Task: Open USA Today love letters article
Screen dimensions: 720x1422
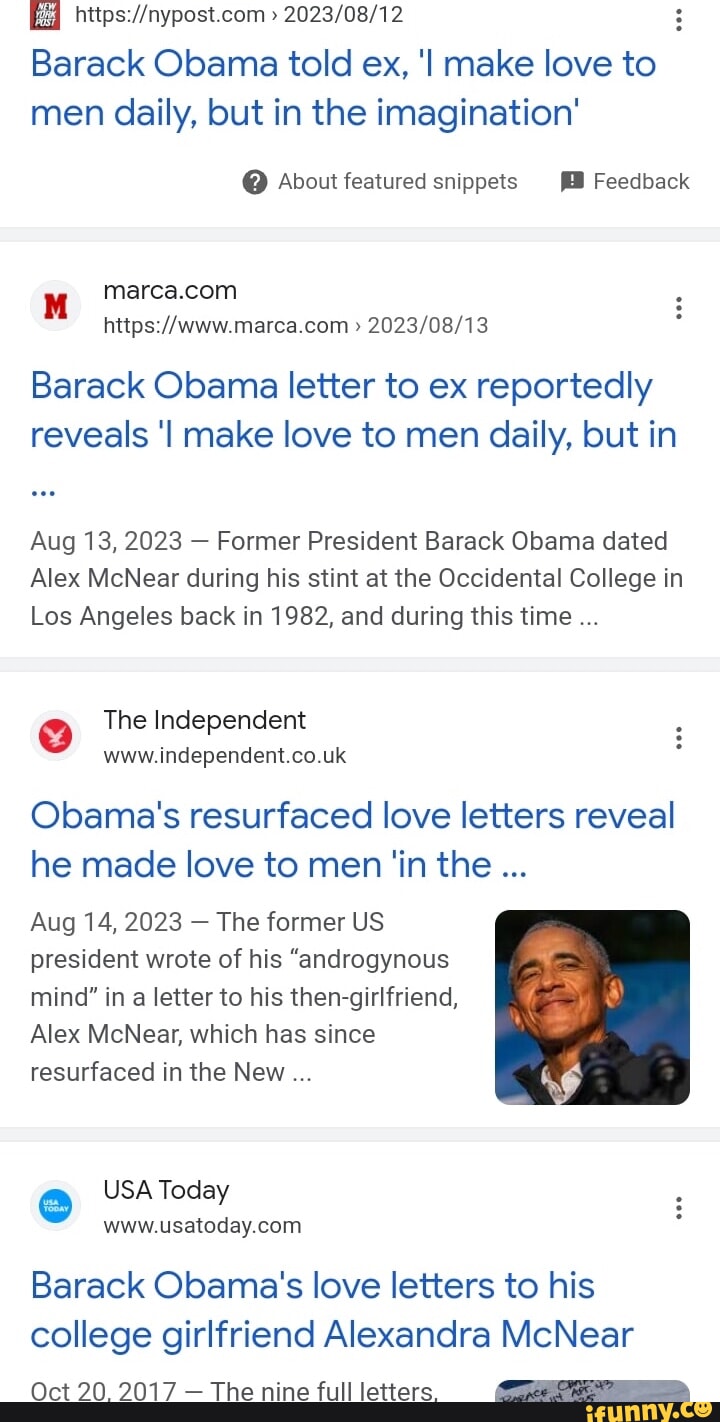Action: 332,1310
